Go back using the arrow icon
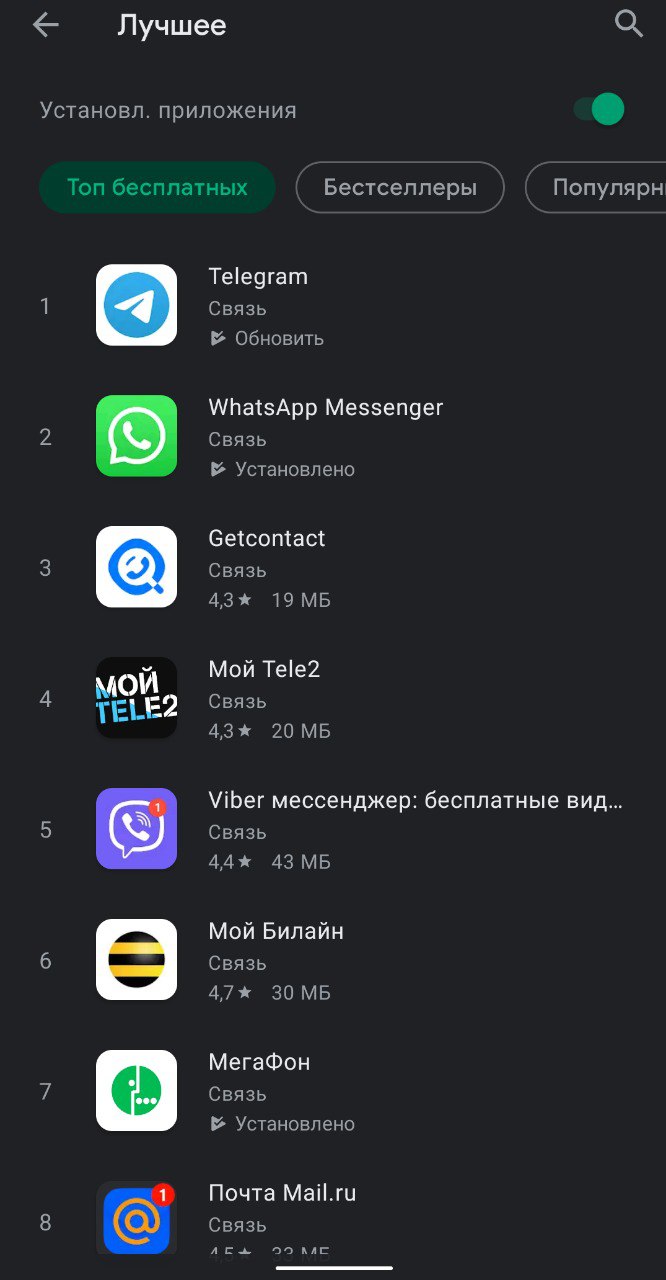The height and width of the screenshot is (1280, 666). (46, 26)
